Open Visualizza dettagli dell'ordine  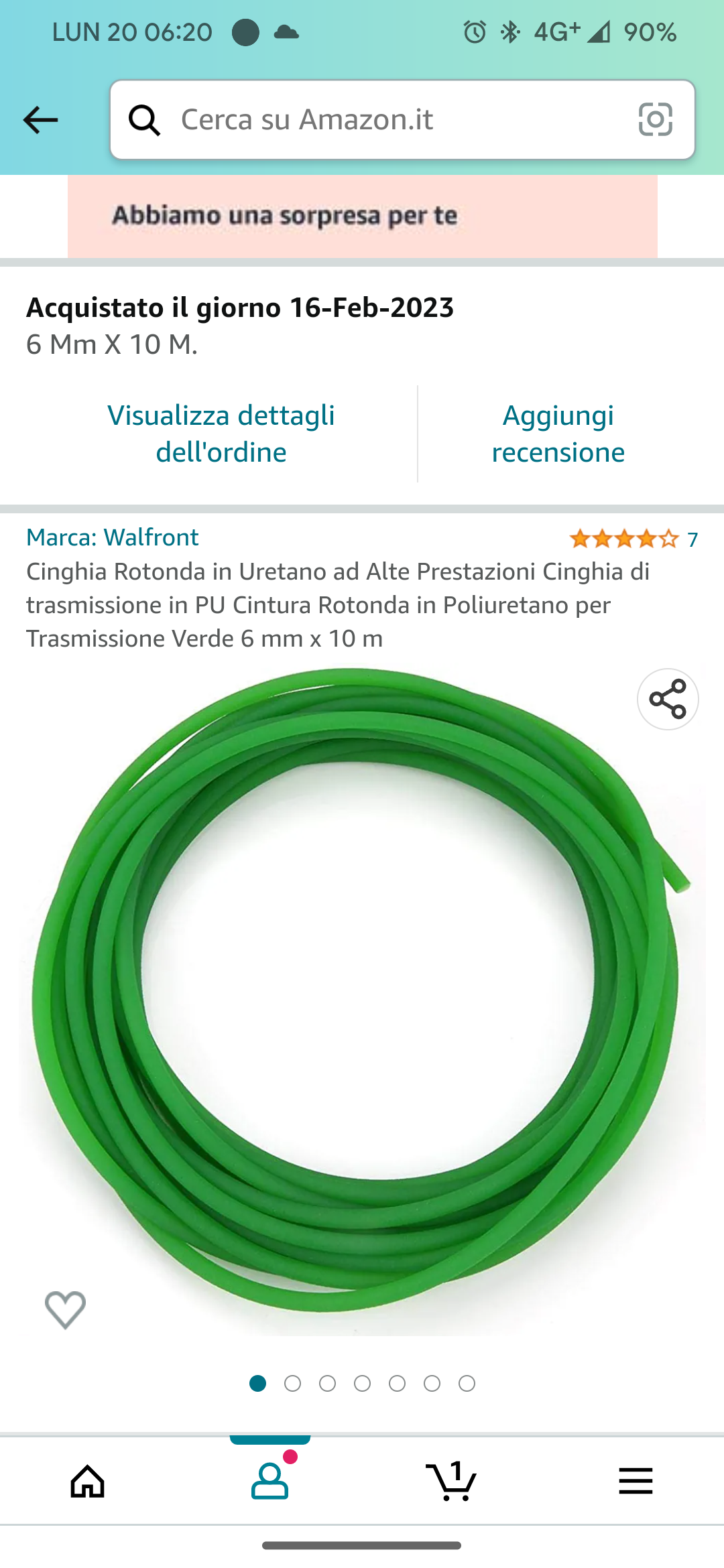(221, 434)
